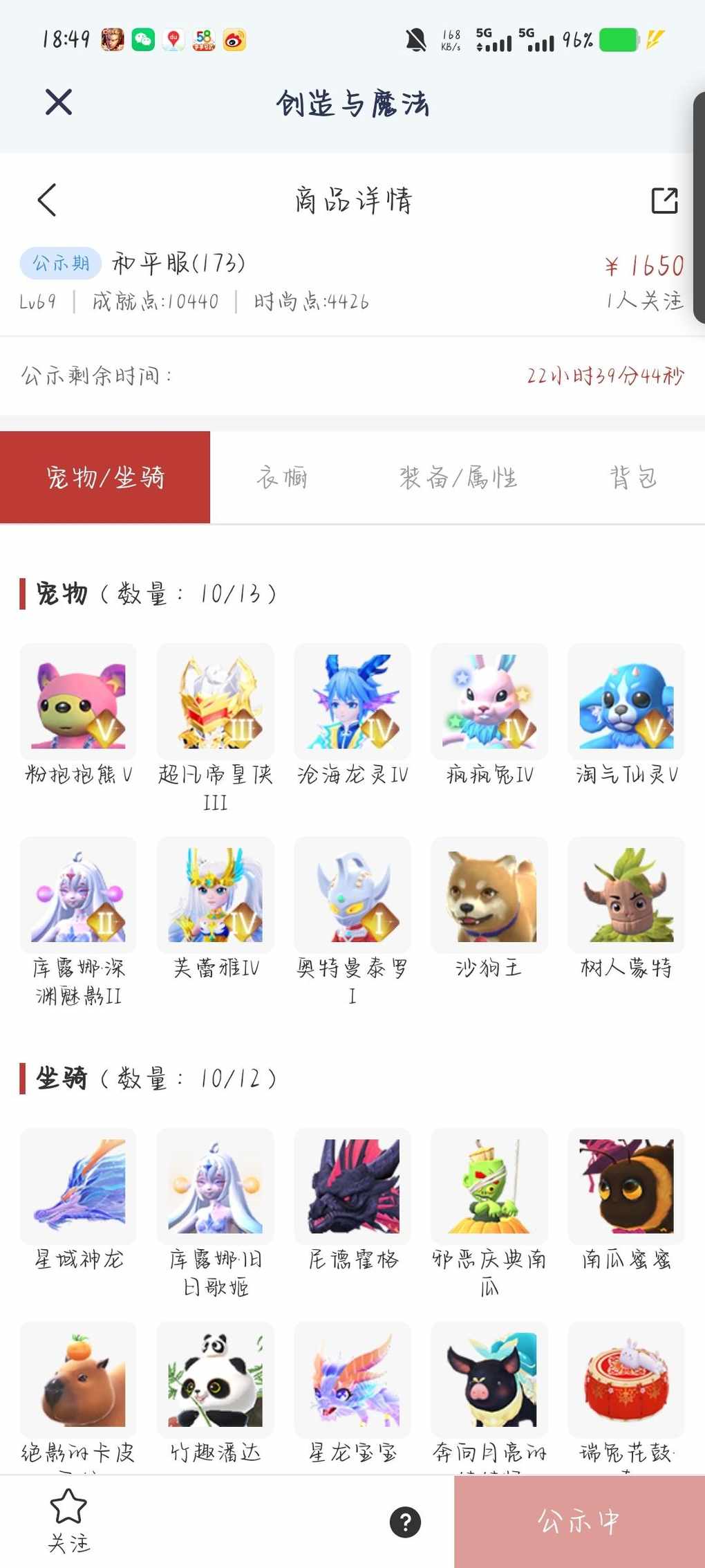This screenshot has width=705, height=1568.
Task: Open pet 疯疯兔IV
Action: (489, 701)
